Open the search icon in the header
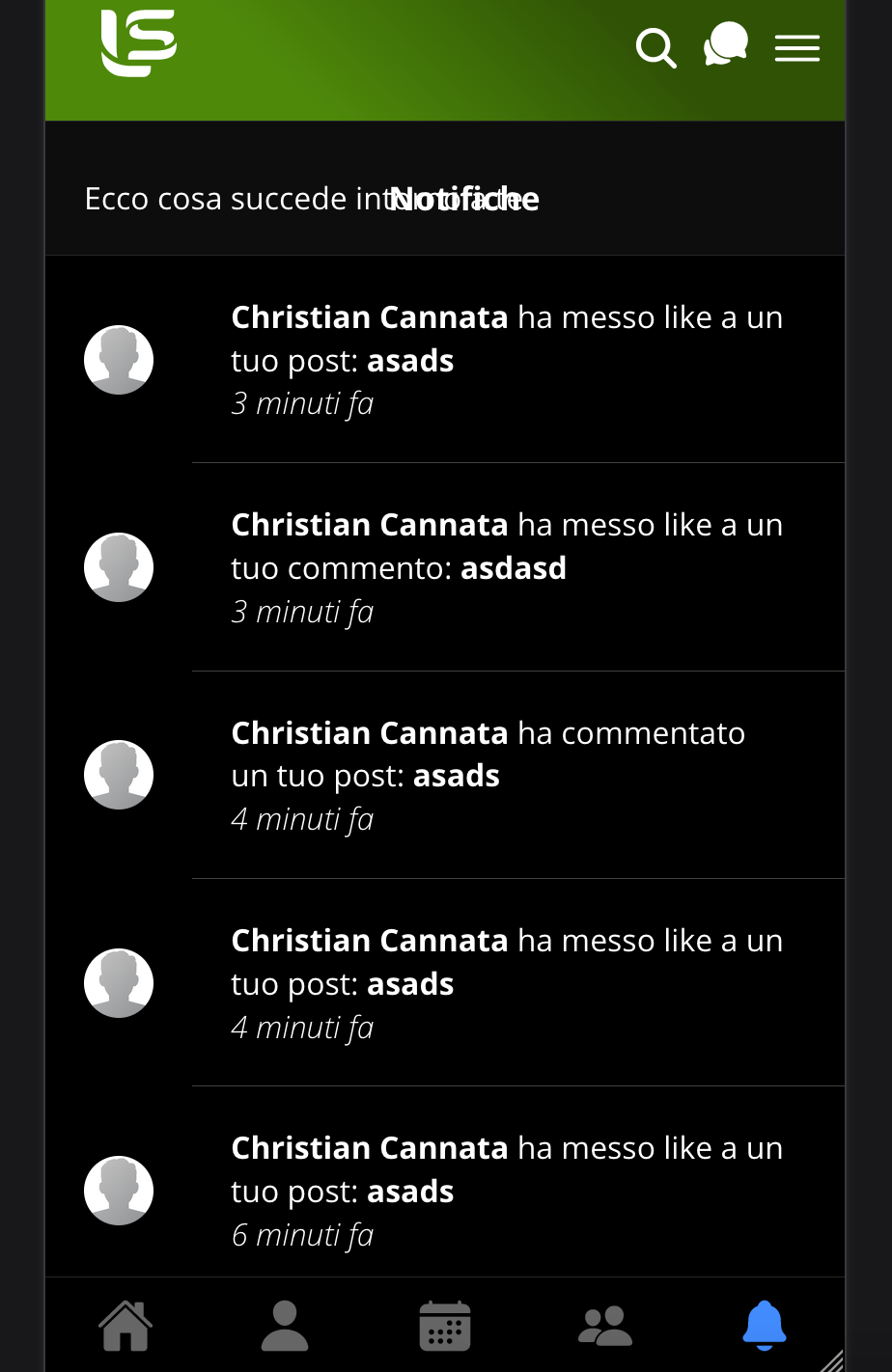This screenshot has width=892, height=1372. [655, 48]
